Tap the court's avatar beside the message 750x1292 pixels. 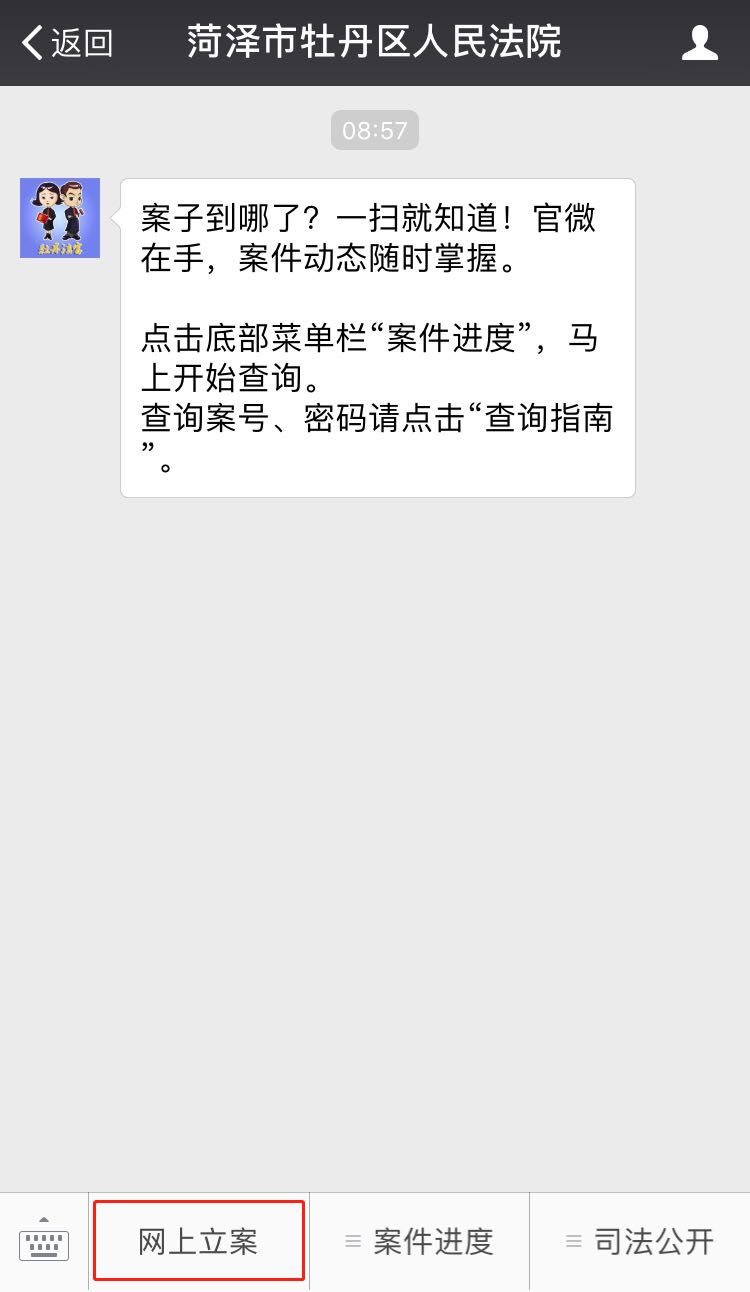tap(60, 218)
